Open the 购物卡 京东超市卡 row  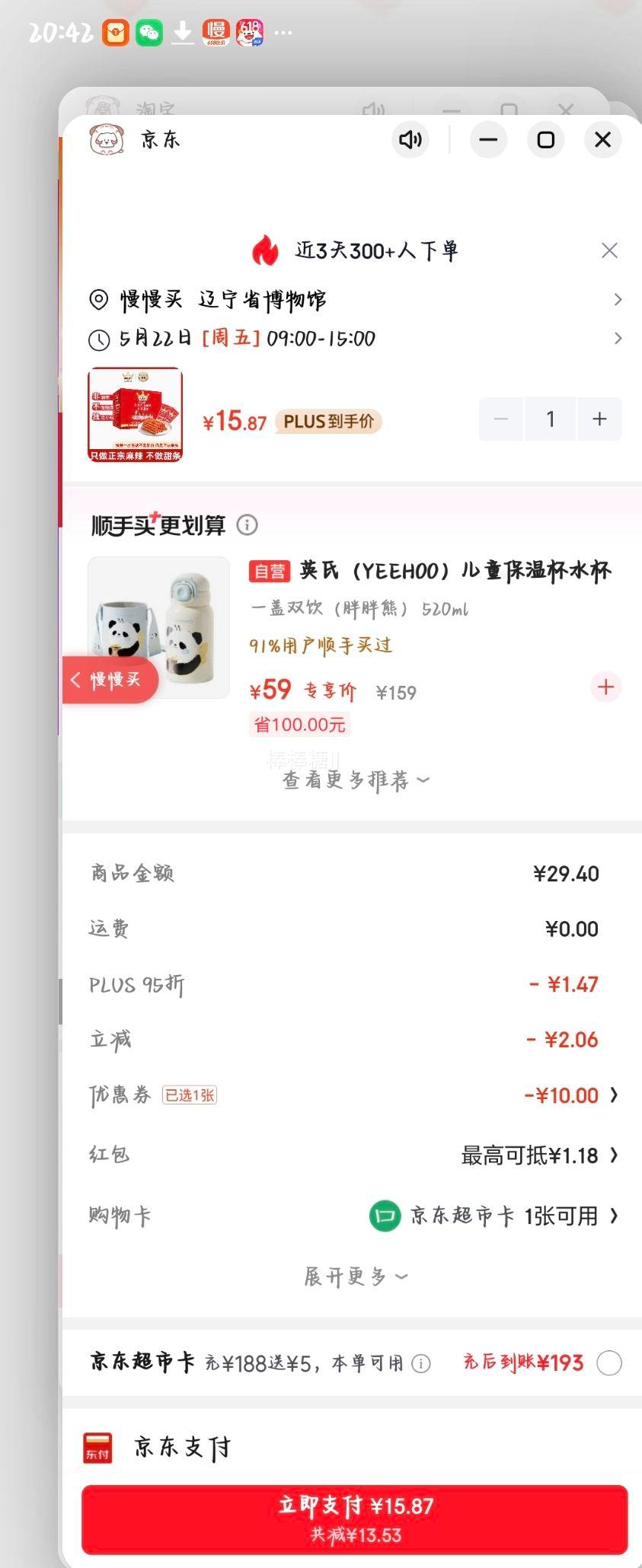(x=354, y=1216)
